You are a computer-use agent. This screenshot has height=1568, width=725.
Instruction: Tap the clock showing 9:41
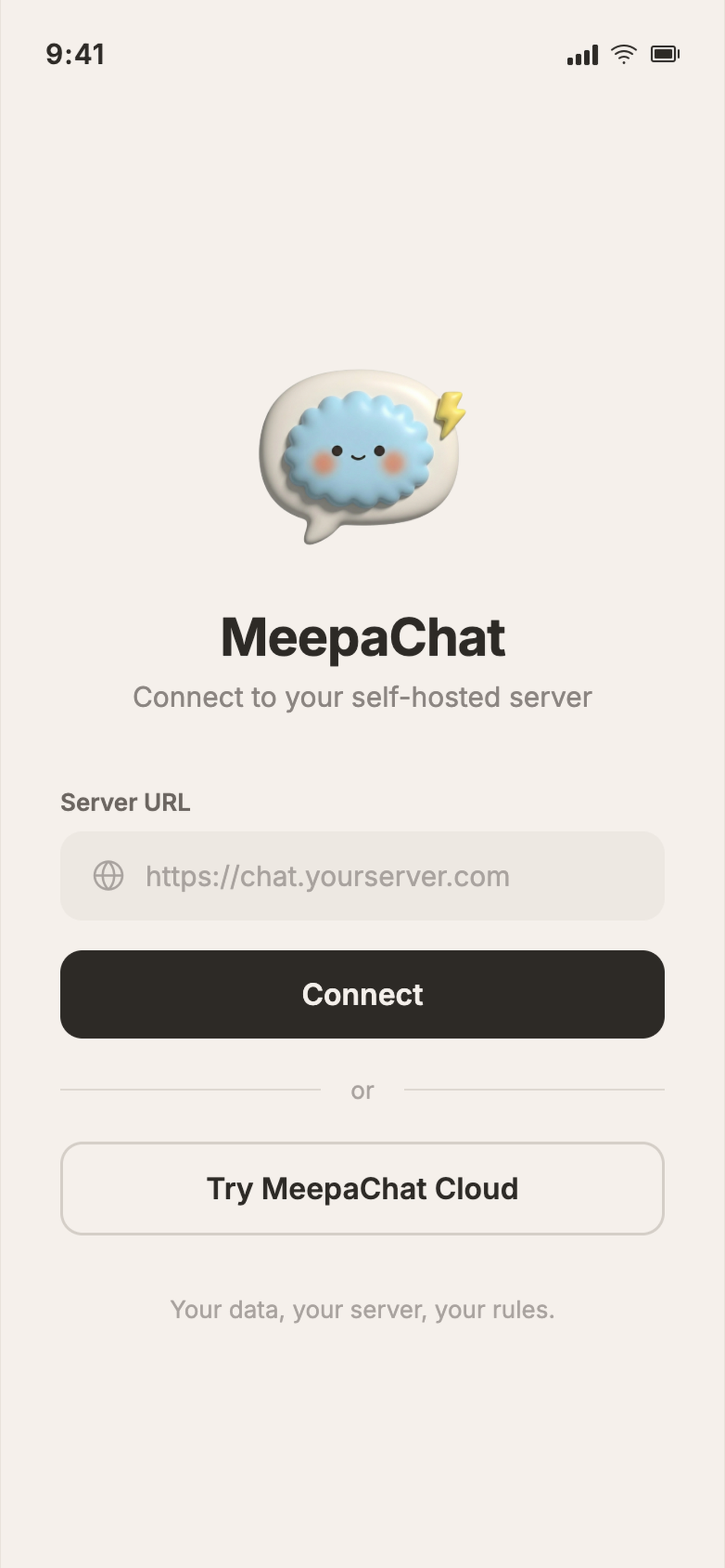76,54
